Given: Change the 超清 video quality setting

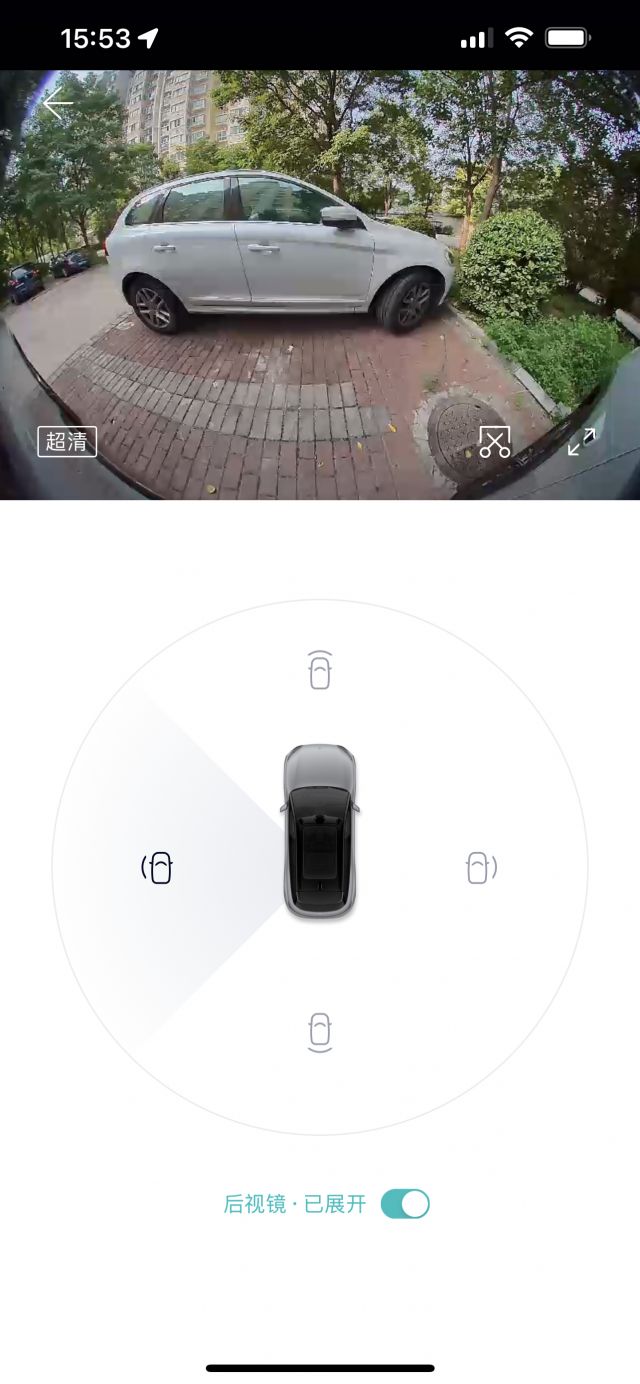Looking at the screenshot, I should pos(67,441).
